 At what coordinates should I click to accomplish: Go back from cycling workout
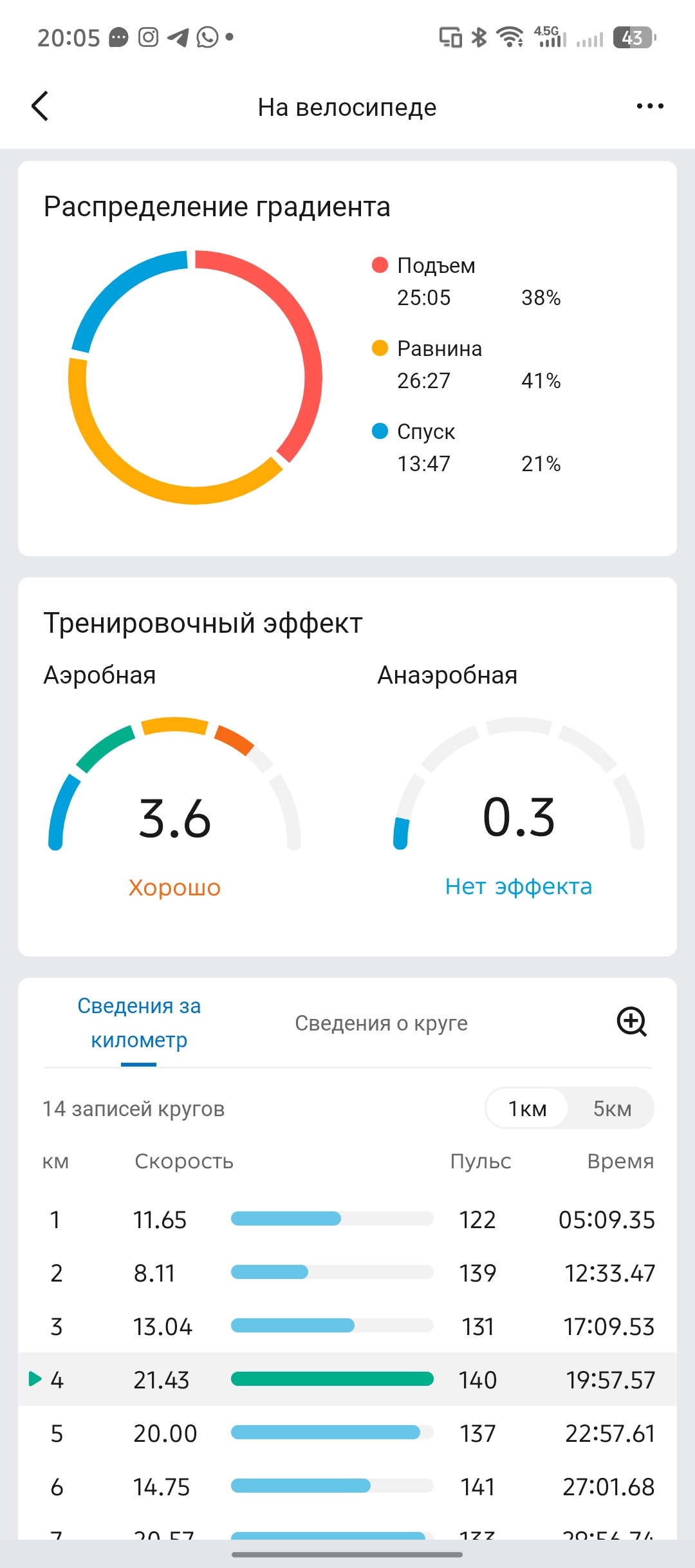coord(40,106)
